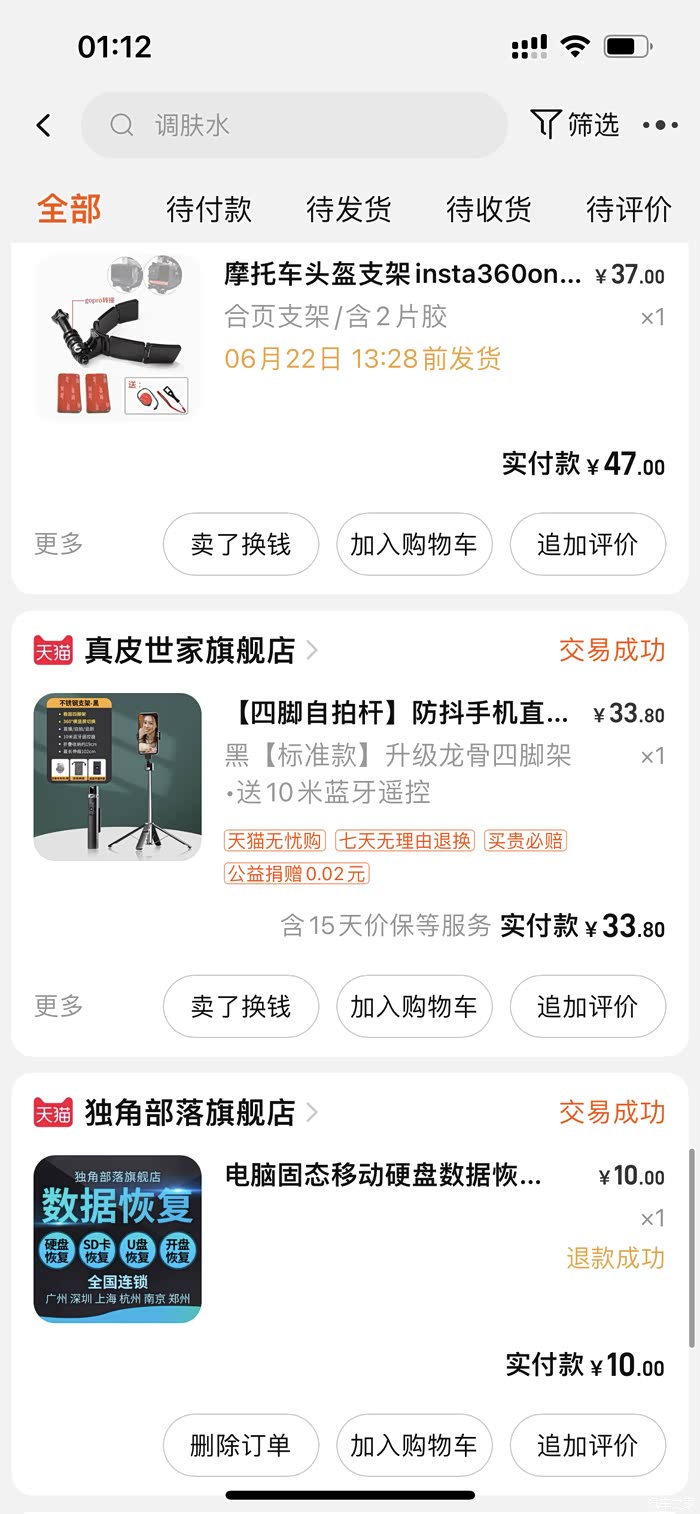Show 更多 options for the 真皮世家 order

click(58, 1006)
